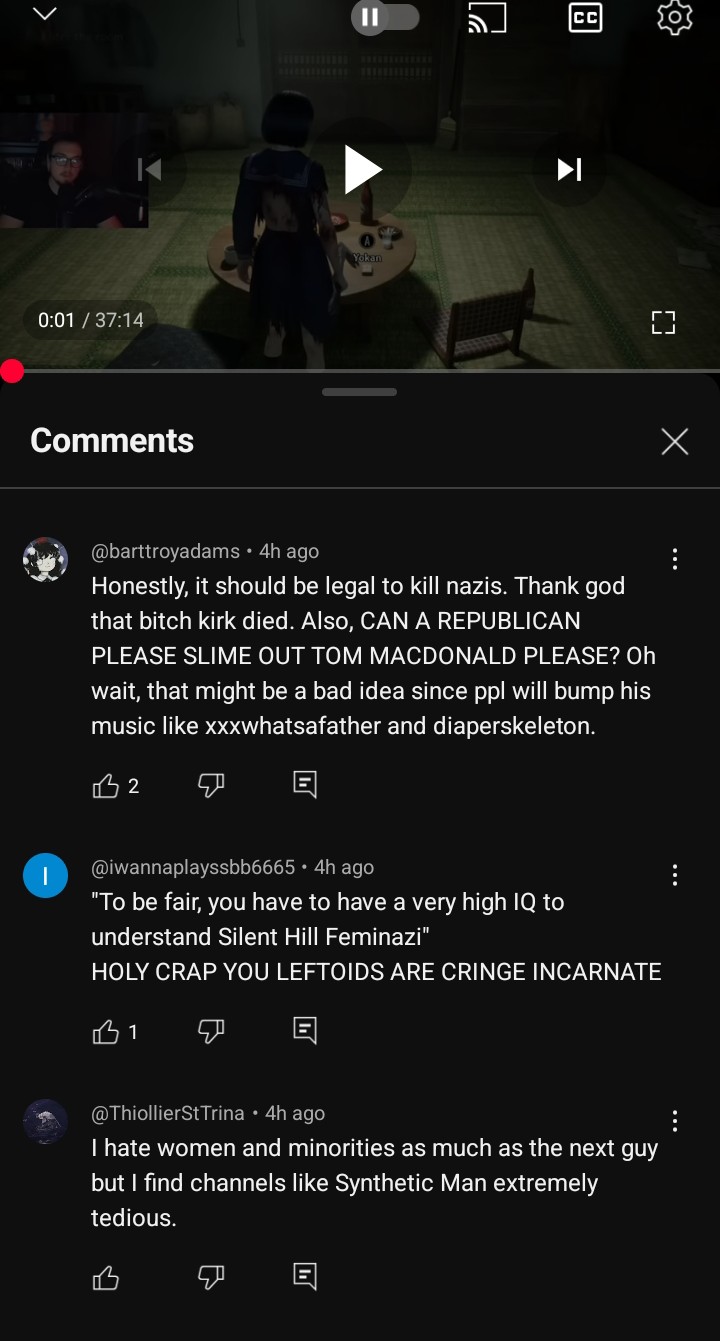Dislike the comment by barttroyadams

point(211,786)
